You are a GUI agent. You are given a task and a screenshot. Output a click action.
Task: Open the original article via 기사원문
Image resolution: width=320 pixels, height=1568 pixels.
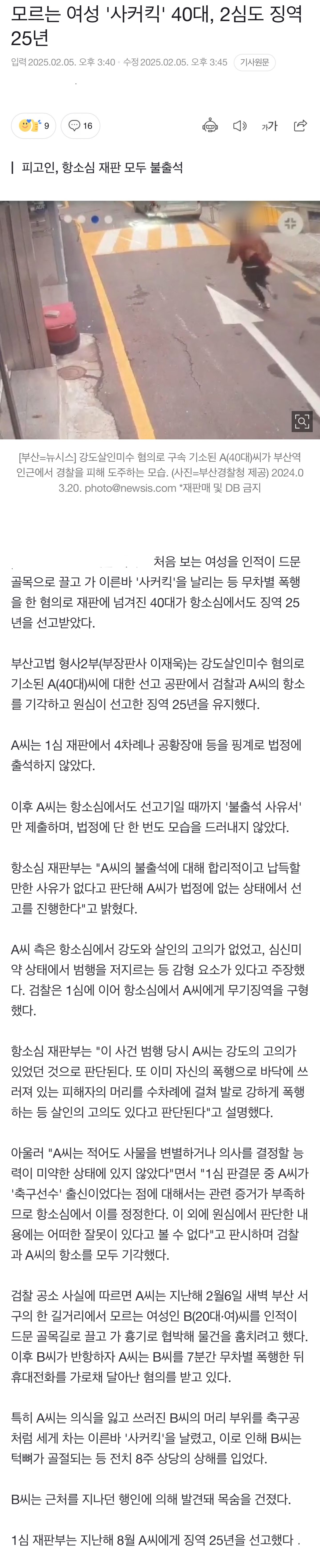tap(254, 63)
